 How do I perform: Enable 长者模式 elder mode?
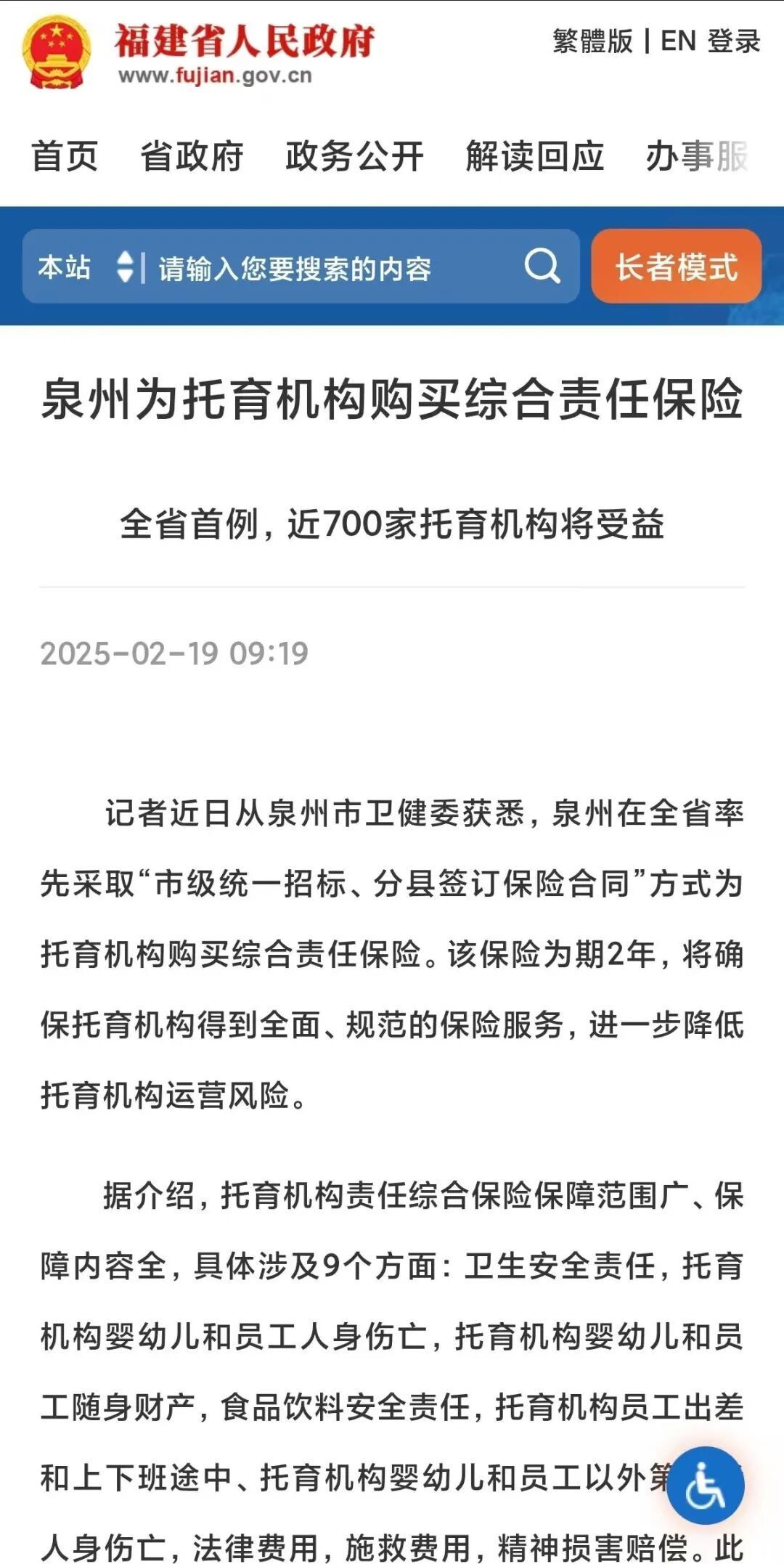[x=676, y=266]
